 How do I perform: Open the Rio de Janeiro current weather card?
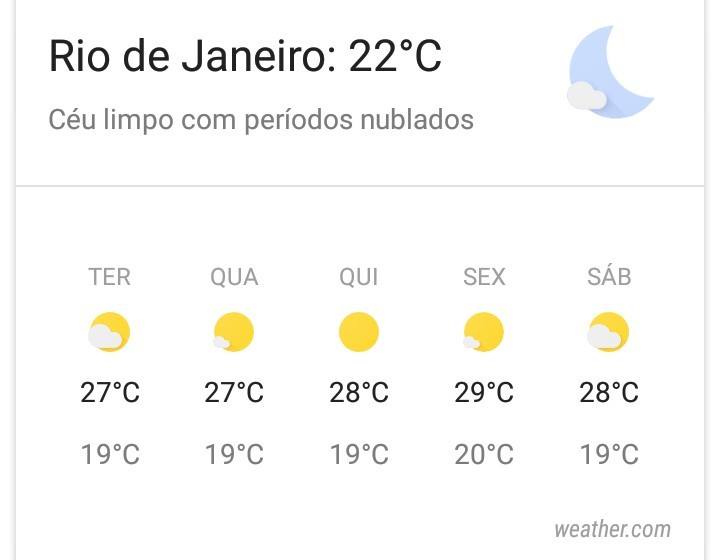(360, 93)
